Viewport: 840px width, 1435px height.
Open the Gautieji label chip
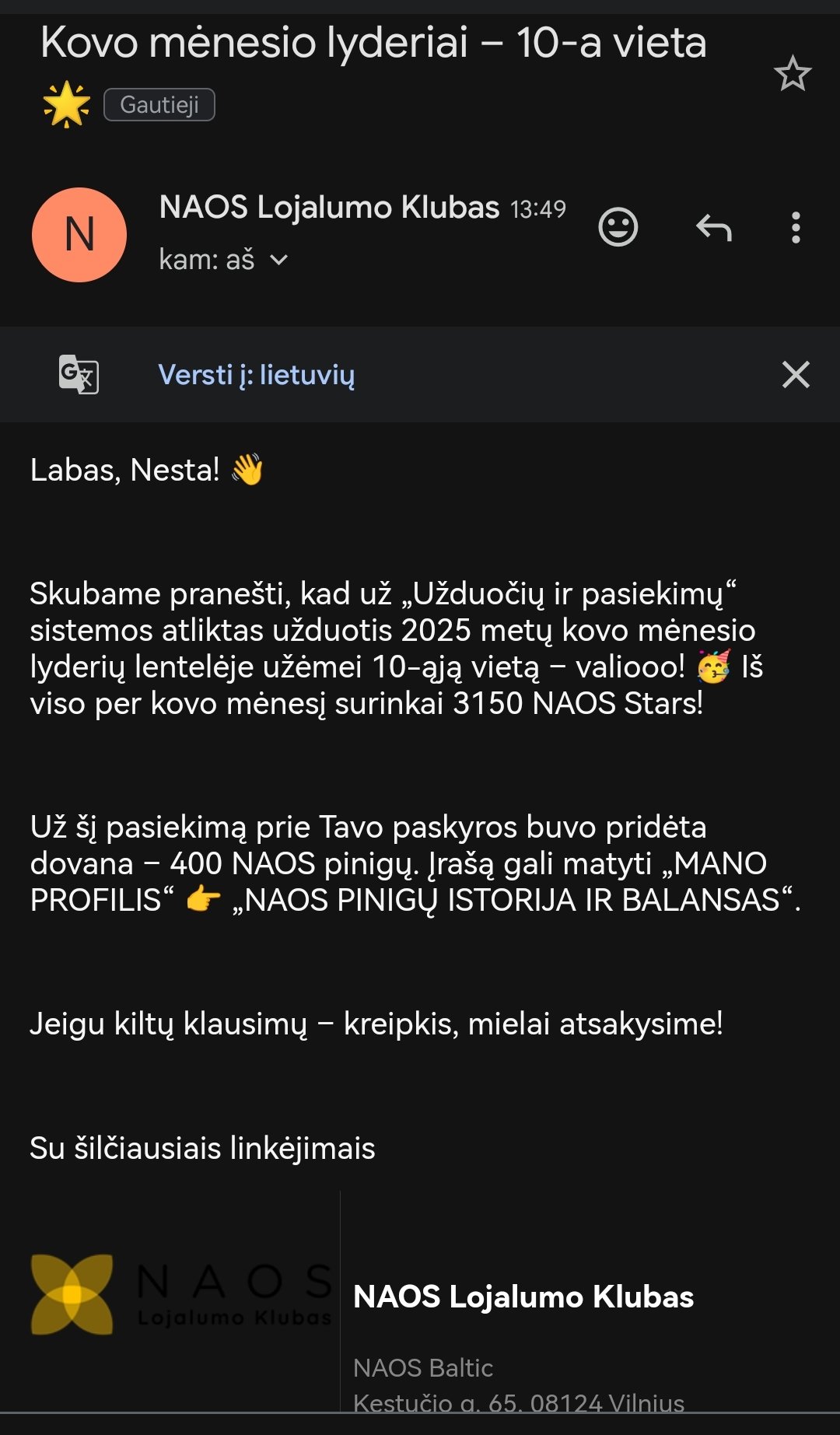tap(159, 105)
